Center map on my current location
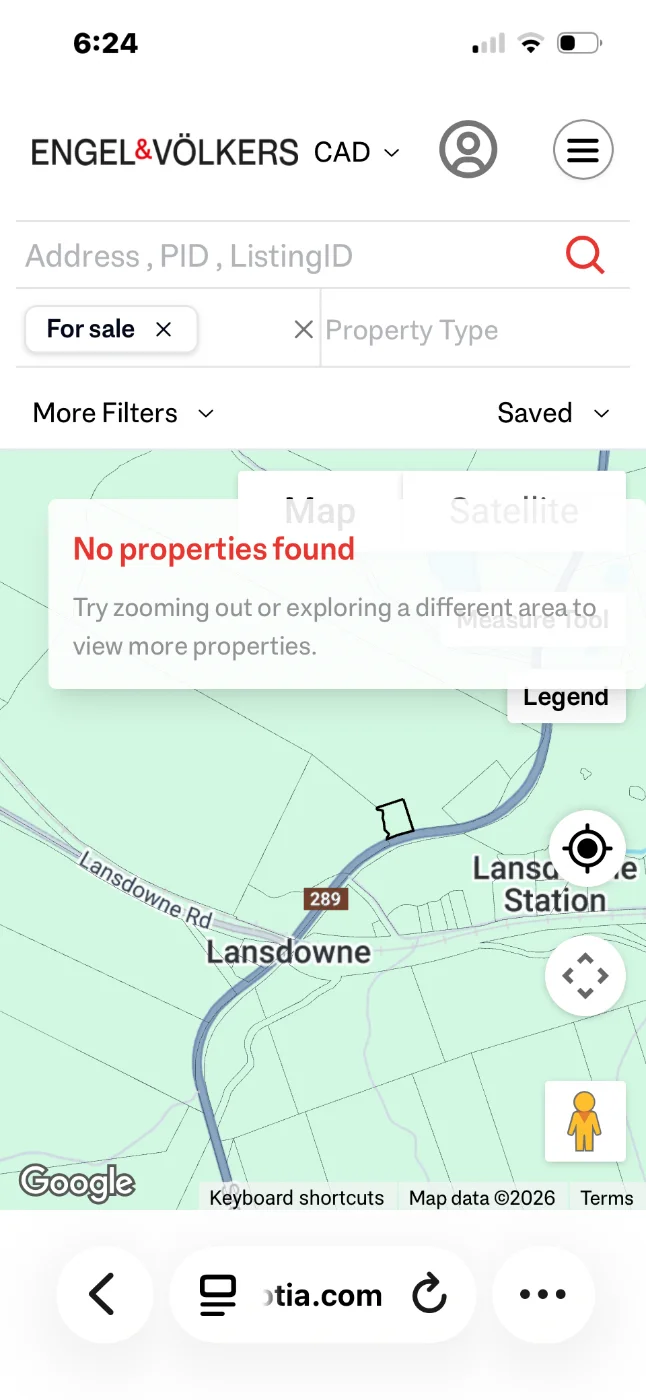Viewport: 646px width, 1400px height. coord(586,849)
